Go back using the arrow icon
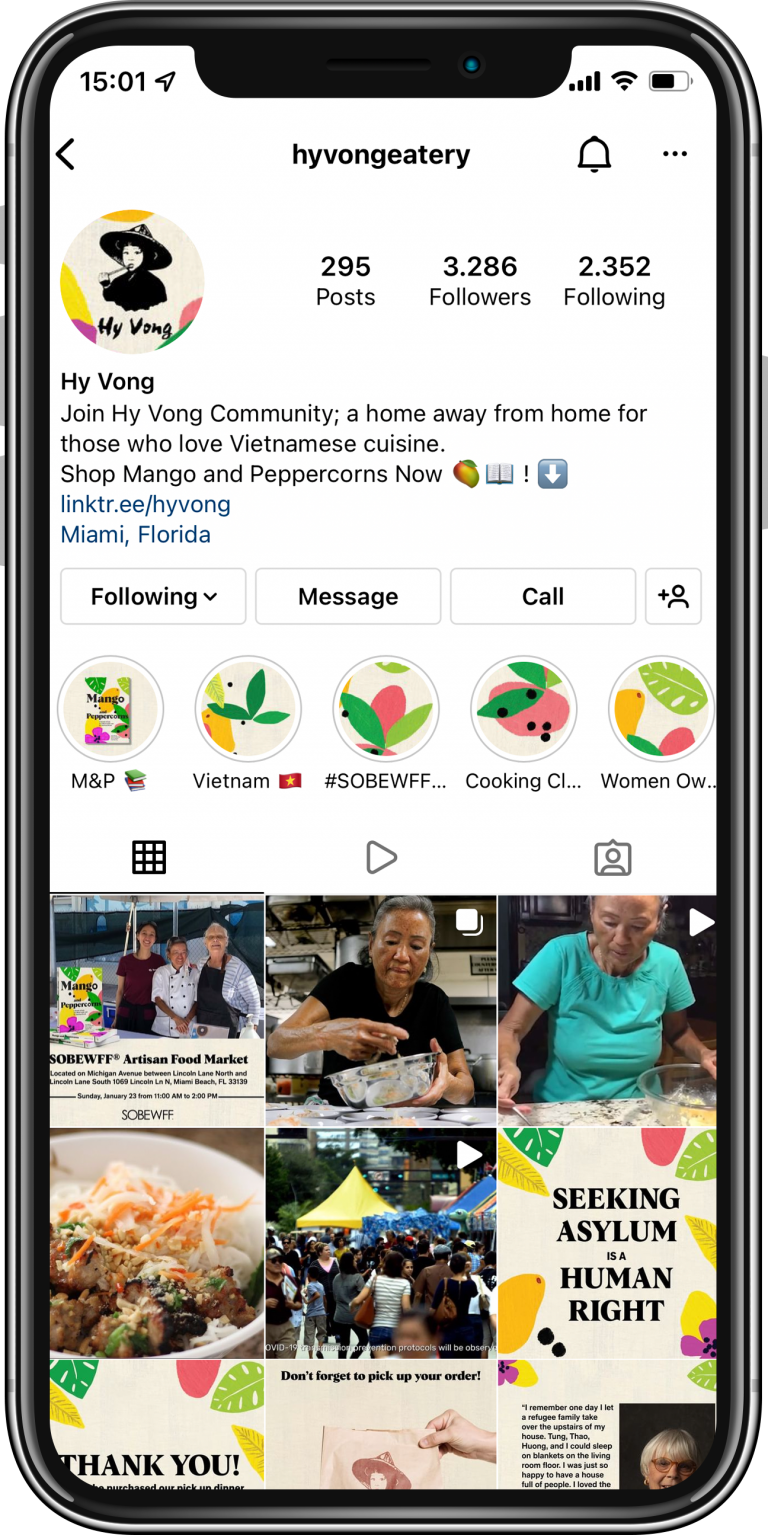Image resolution: width=768 pixels, height=1535 pixels. [66, 155]
